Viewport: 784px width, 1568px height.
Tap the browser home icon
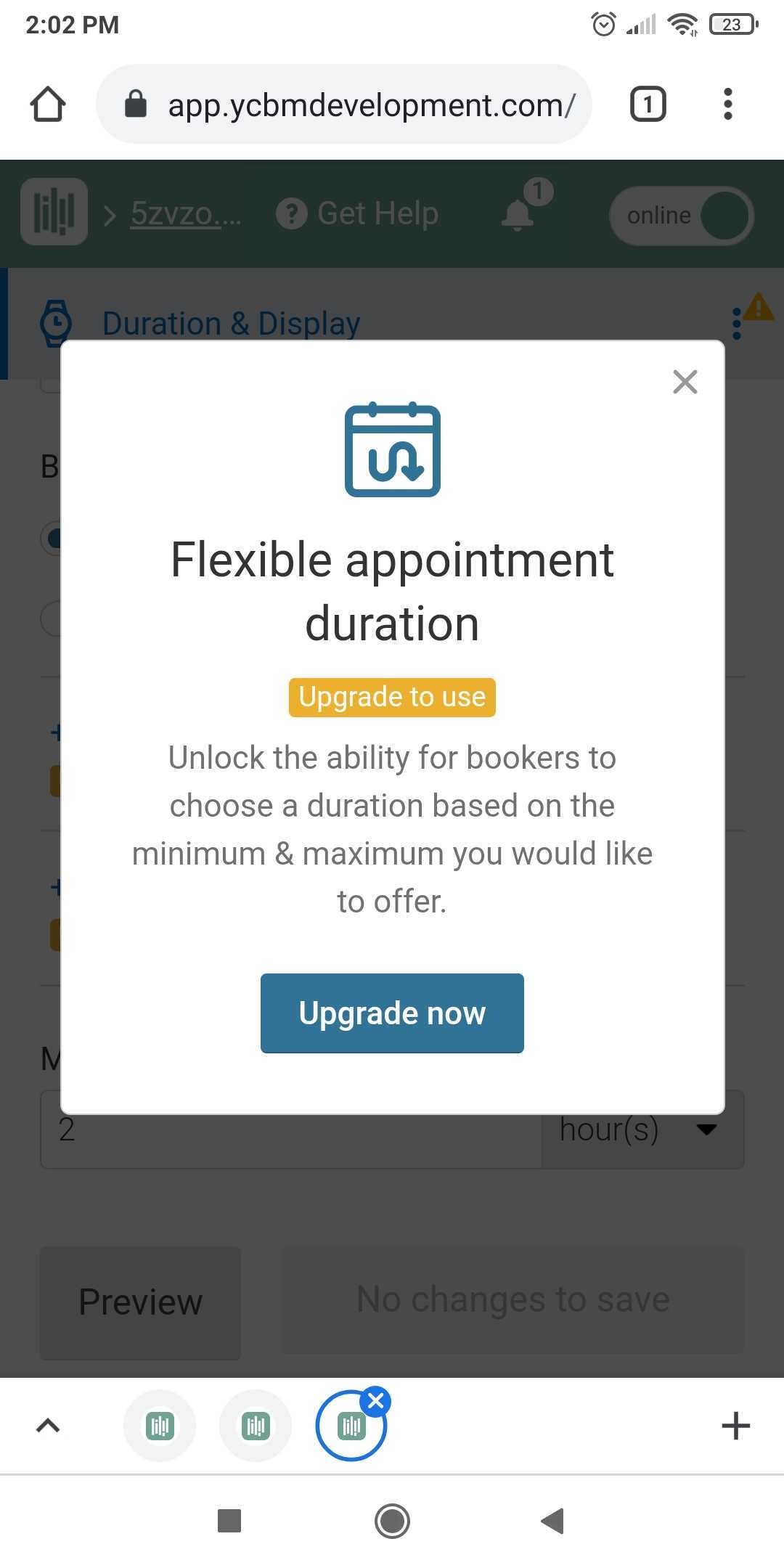(48, 105)
